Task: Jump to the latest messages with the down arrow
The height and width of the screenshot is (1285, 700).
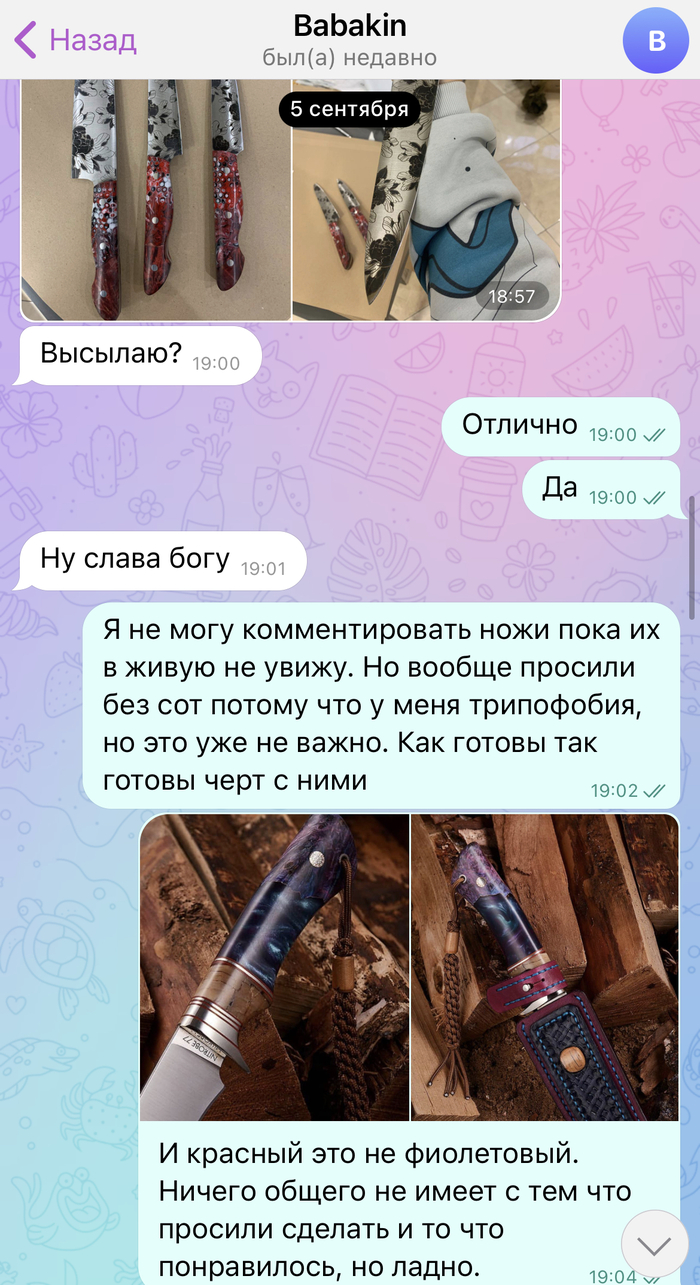Action: (654, 1245)
